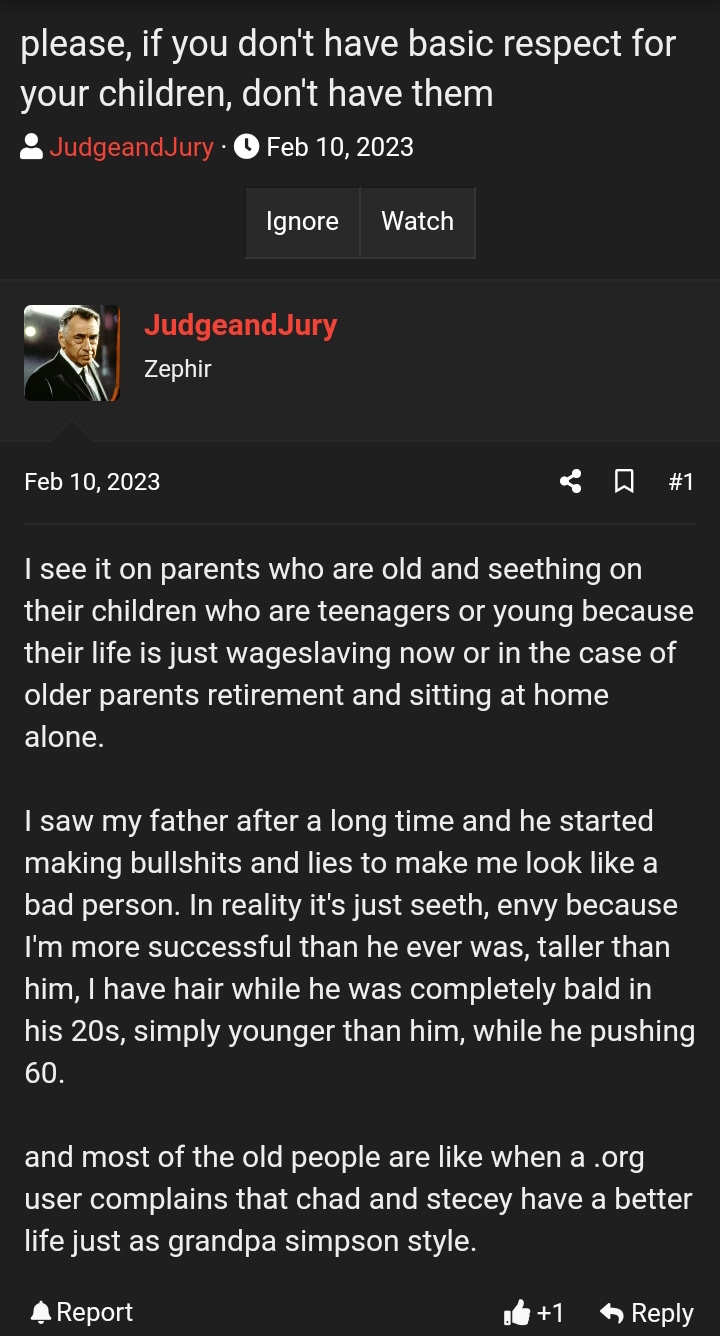
Task: Open the #1 post permalink
Action: [x=681, y=482]
